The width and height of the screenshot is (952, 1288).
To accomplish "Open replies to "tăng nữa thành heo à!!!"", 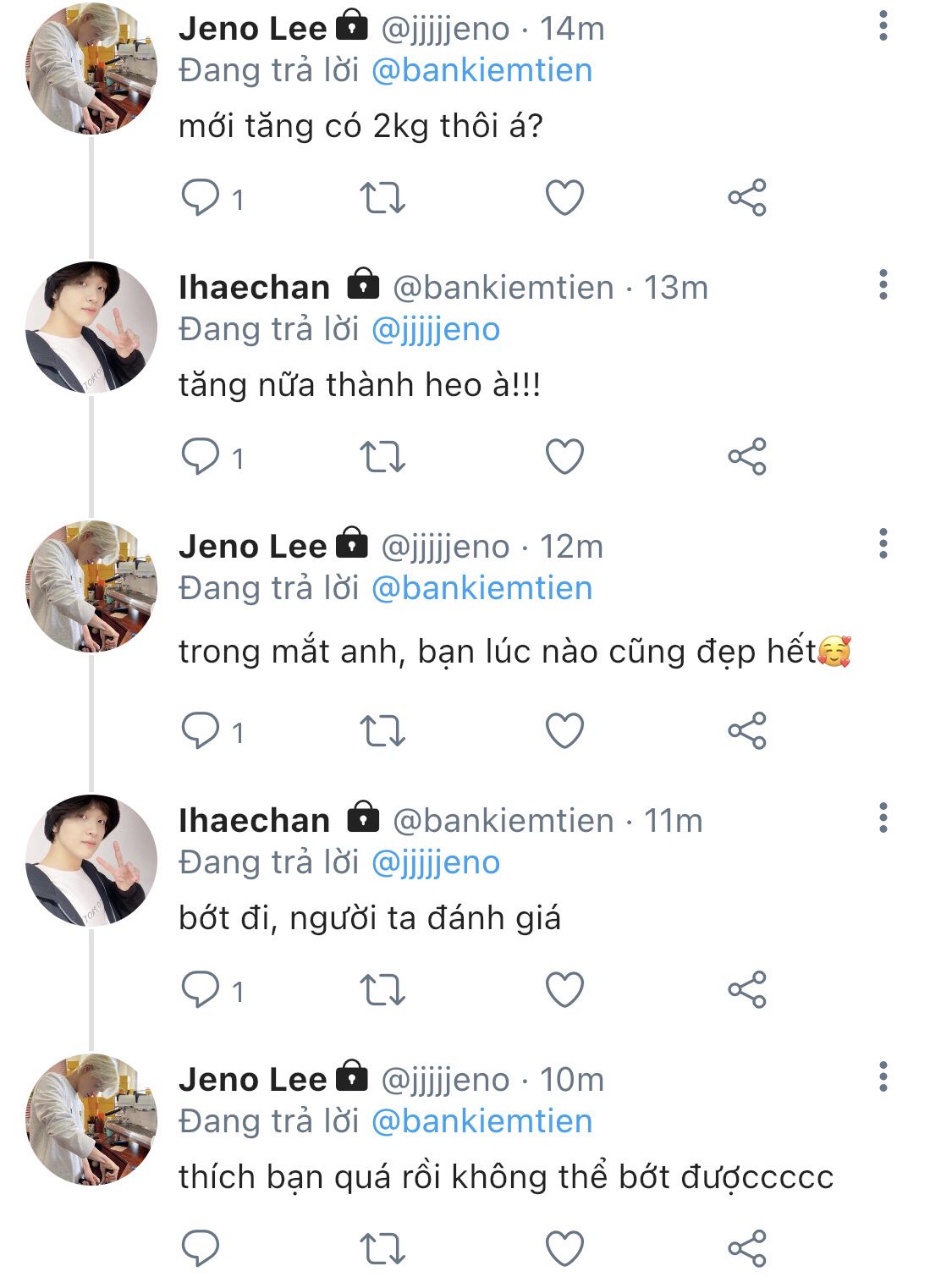I will tap(212, 457).
